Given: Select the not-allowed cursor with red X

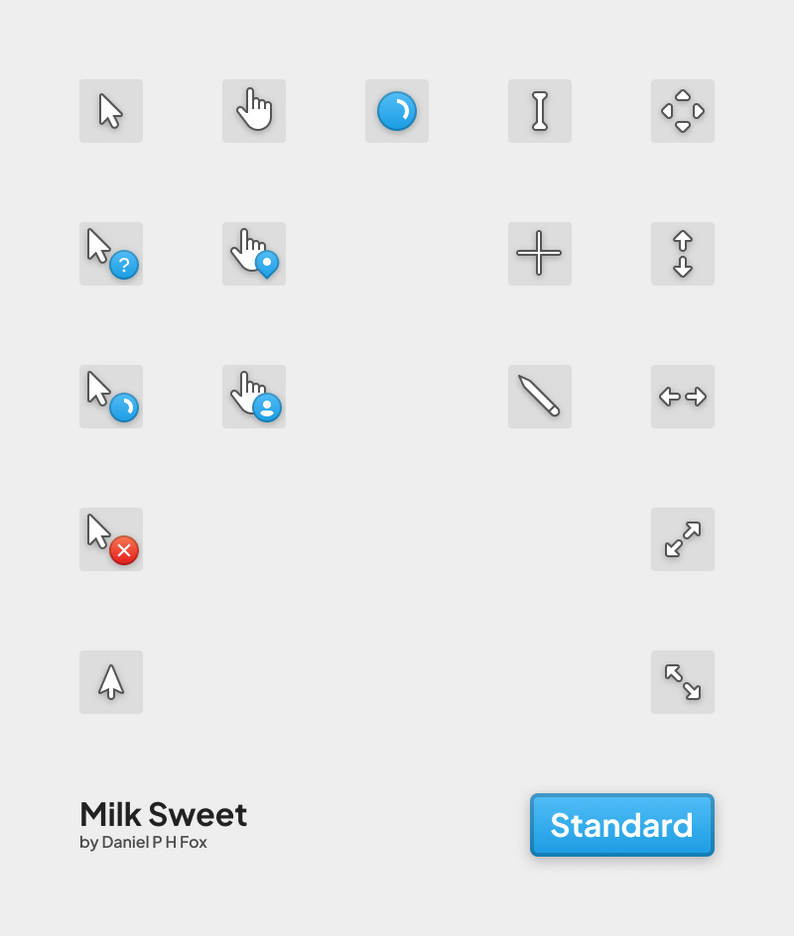Looking at the screenshot, I should pos(110,539).
